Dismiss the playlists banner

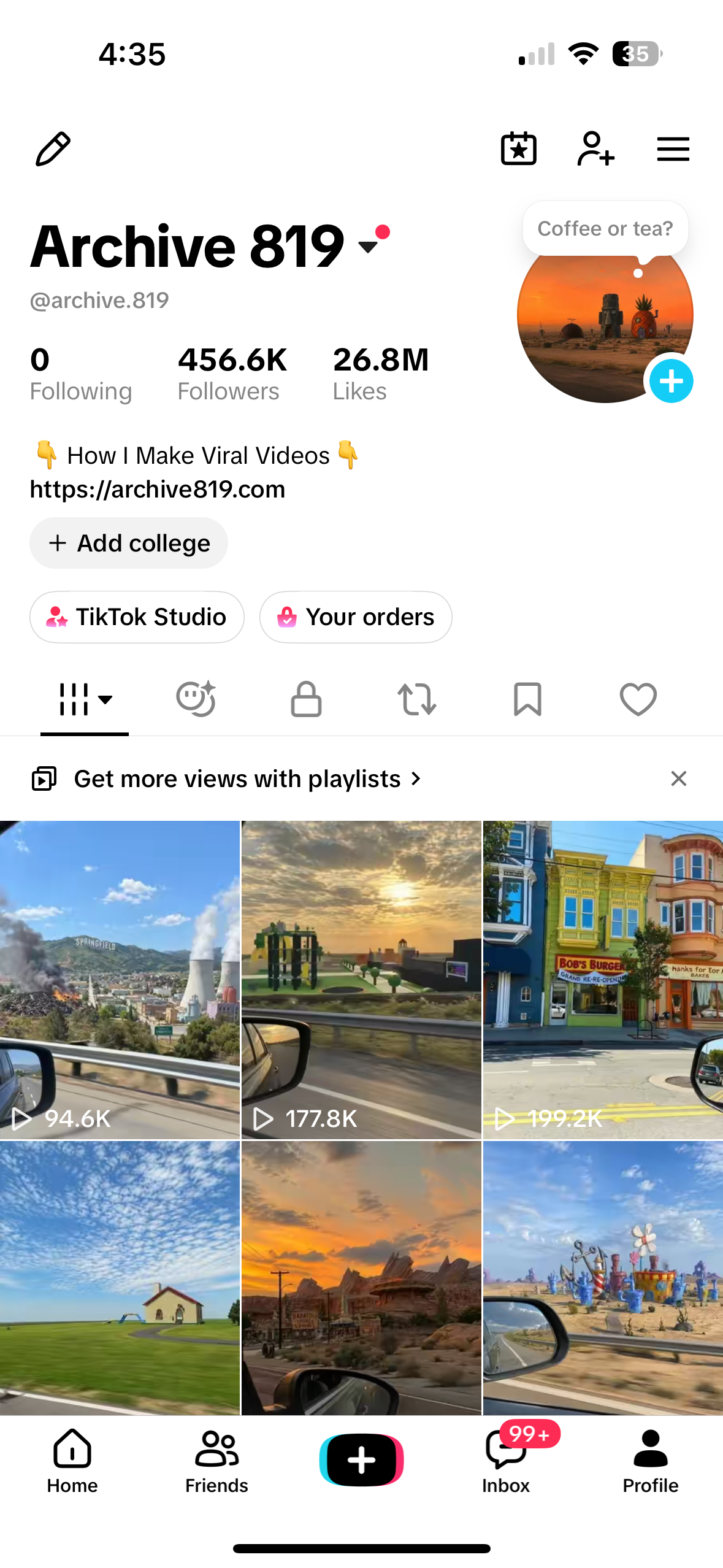[x=678, y=779]
